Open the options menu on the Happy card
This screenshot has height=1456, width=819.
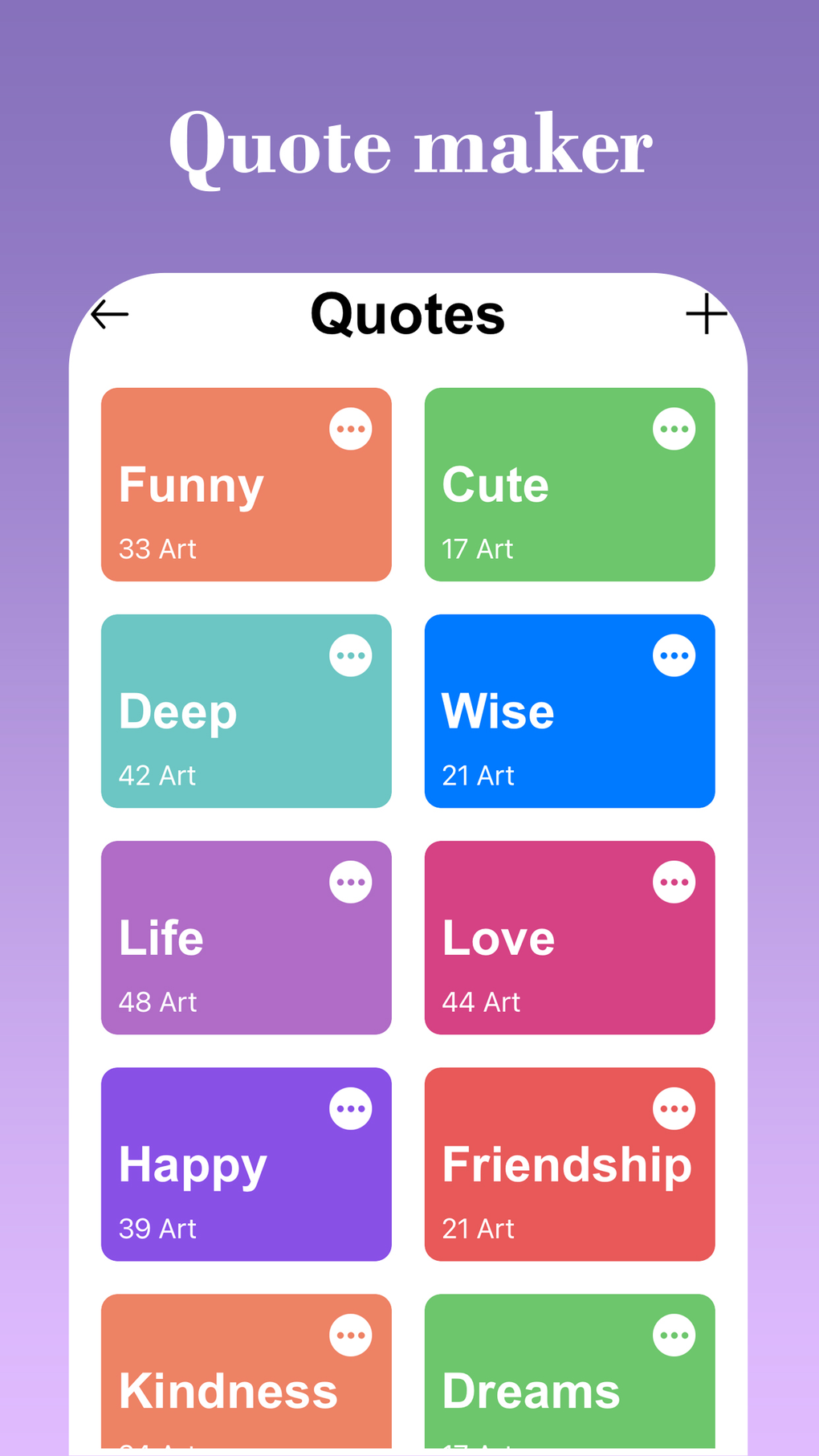click(x=351, y=1108)
